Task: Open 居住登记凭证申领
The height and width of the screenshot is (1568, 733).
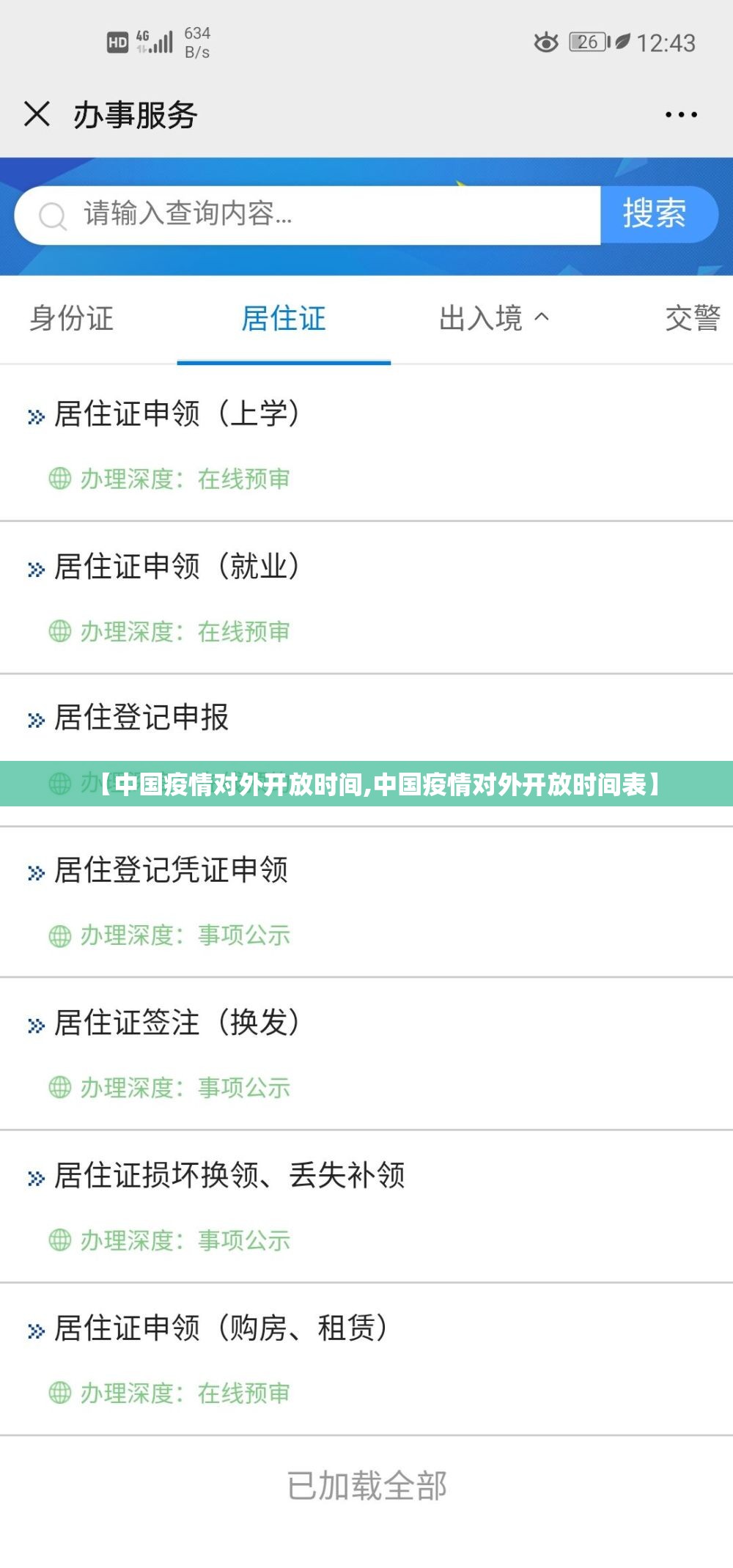Action: pos(171,871)
